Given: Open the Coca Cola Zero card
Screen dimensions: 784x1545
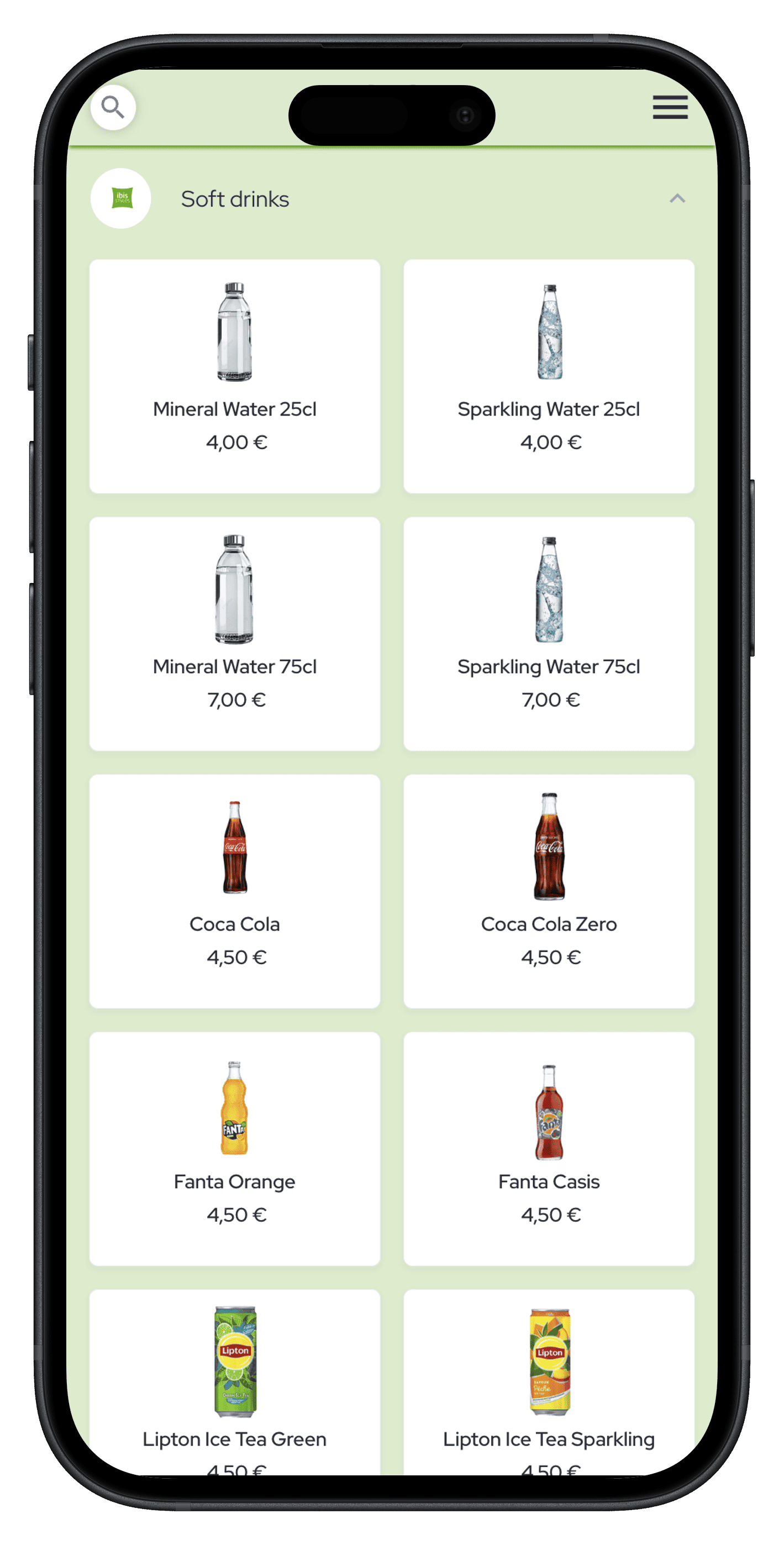Looking at the screenshot, I should tap(549, 891).
